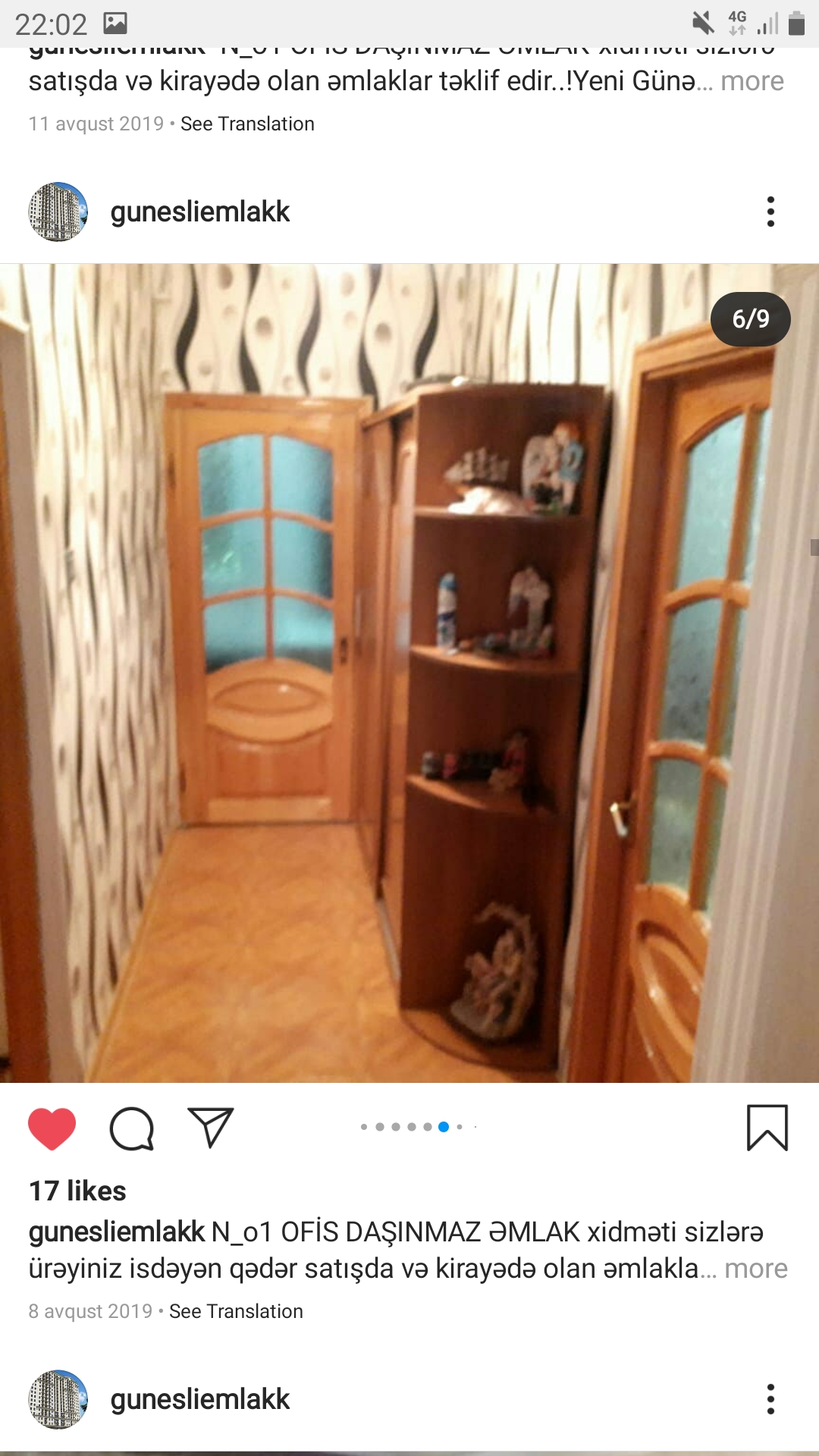This screenshot has height=1456, width=819.
Task: Expand the caption dated 11 avqust 2019
Action: click(x=752, y=81)
